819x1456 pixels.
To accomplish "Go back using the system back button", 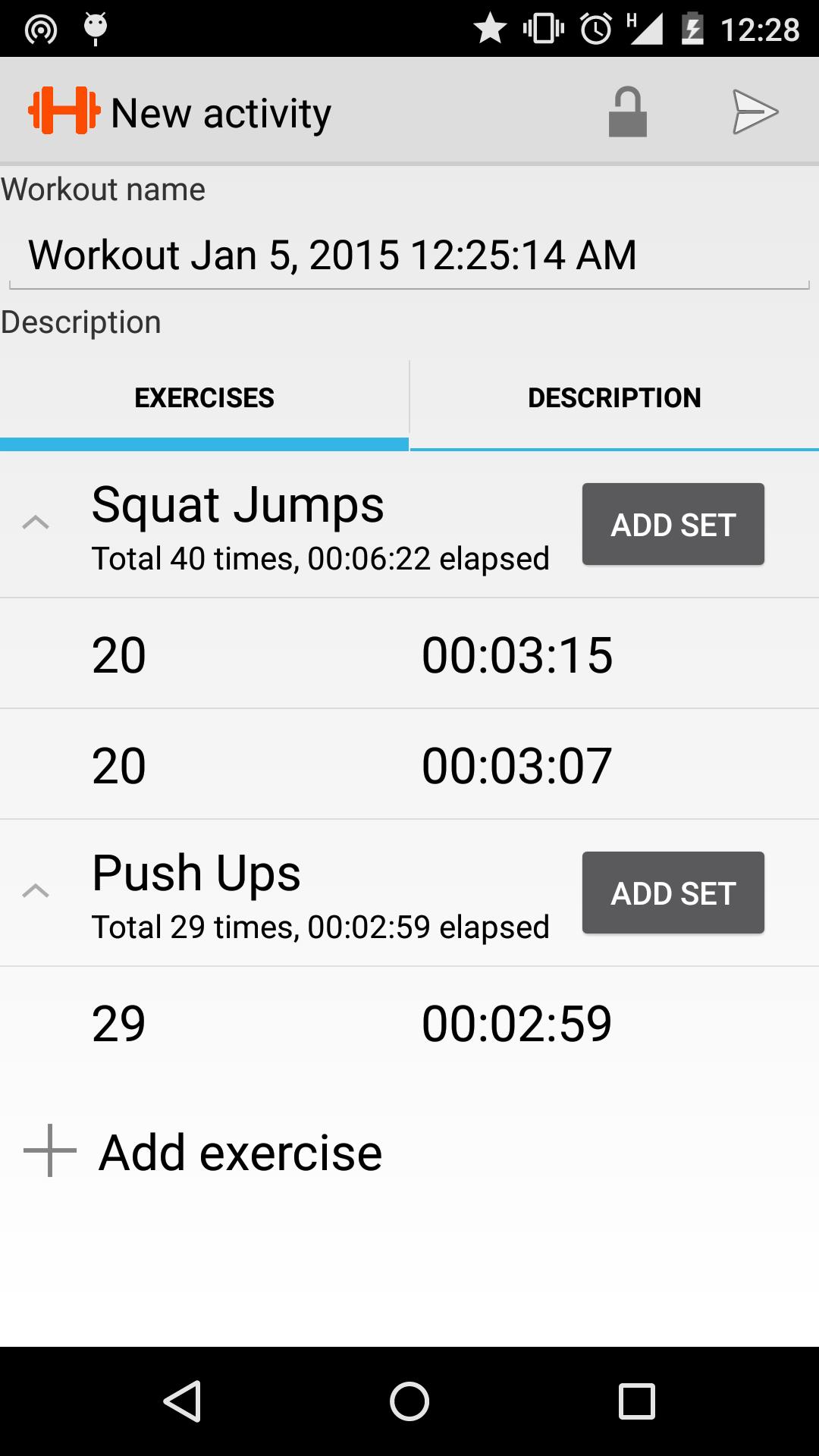I will pos(182,1401).
